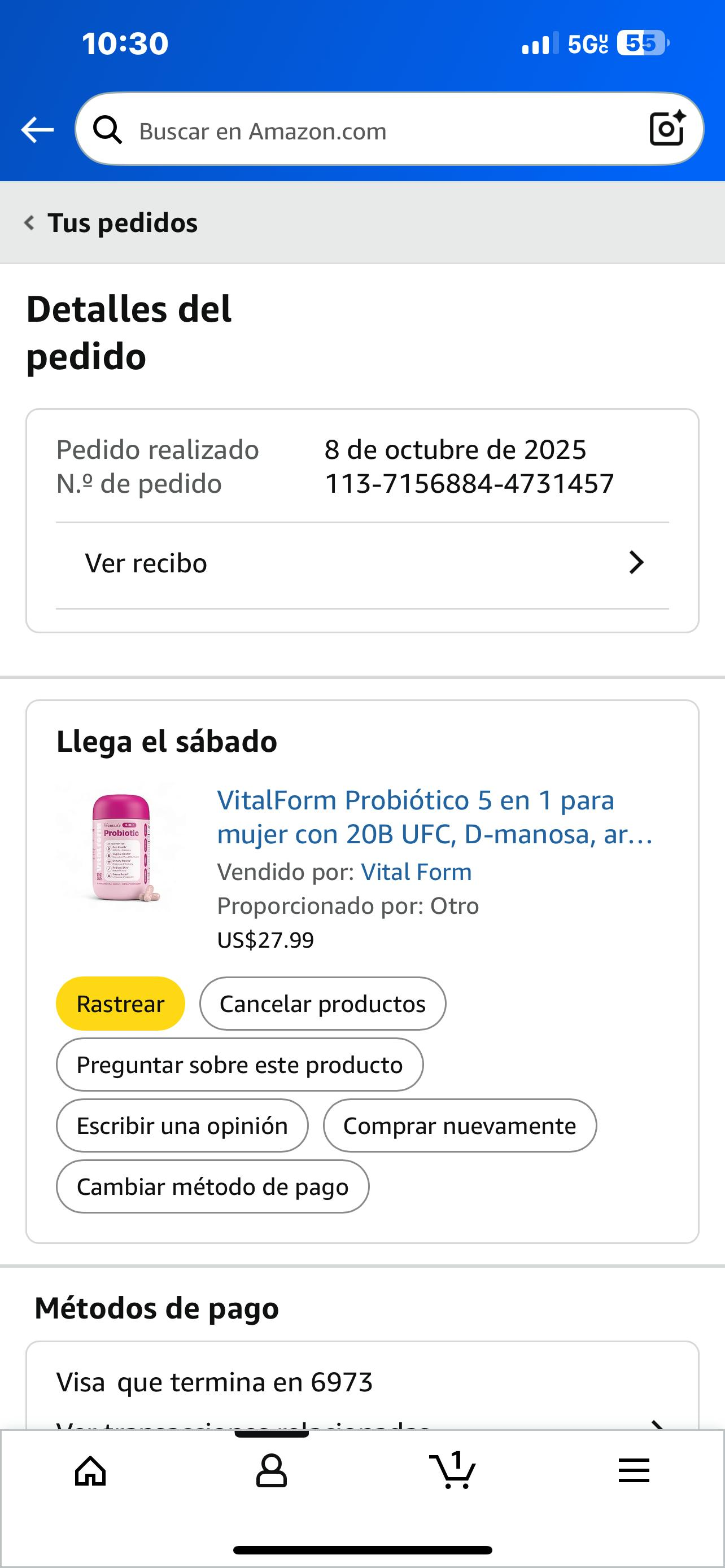Go back using the top arrow
Image resolution: width=725 pixels, height=1568 pixels.
point(37,130)
